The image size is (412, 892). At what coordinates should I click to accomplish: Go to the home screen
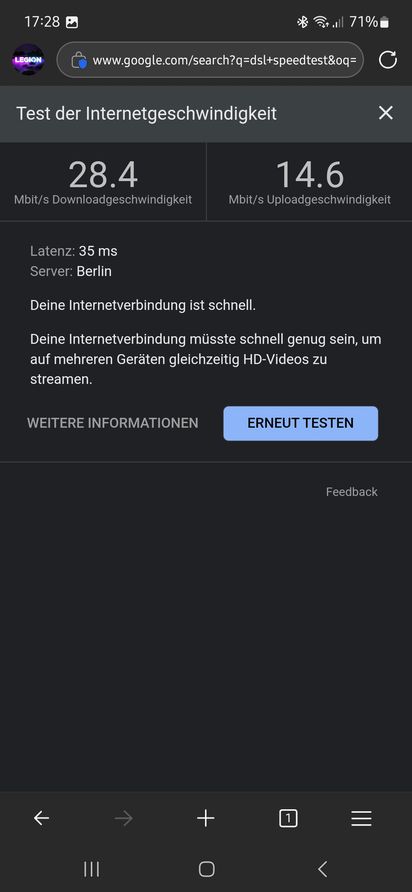point(207,869)
